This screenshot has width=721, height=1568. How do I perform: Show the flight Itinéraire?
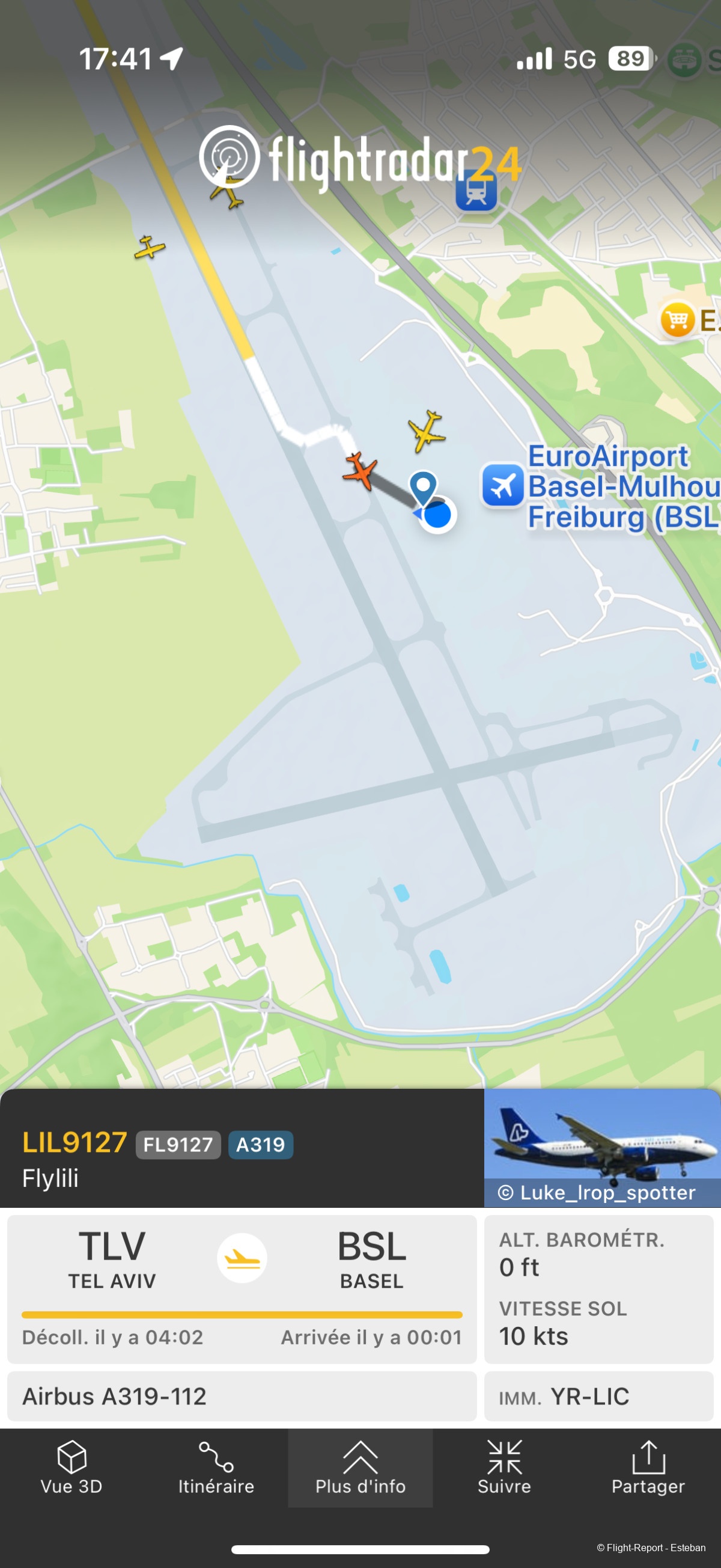pos(216,1467)
